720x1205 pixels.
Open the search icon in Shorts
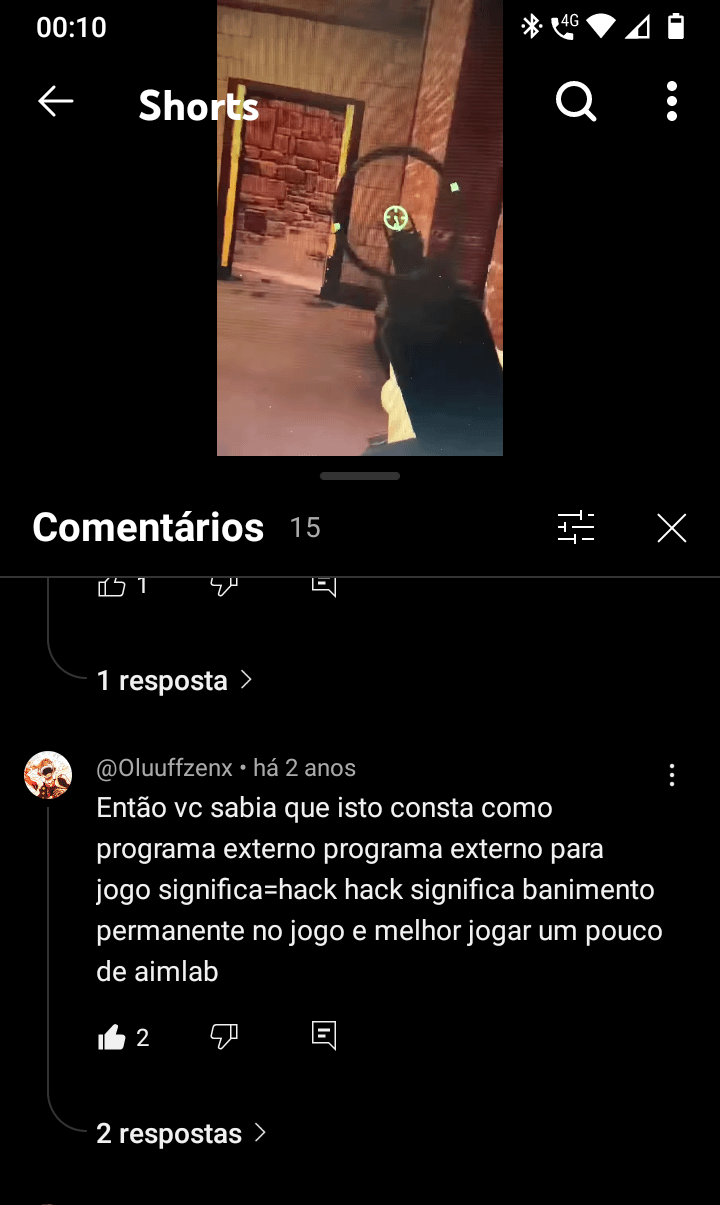click(x=576, y=101)
